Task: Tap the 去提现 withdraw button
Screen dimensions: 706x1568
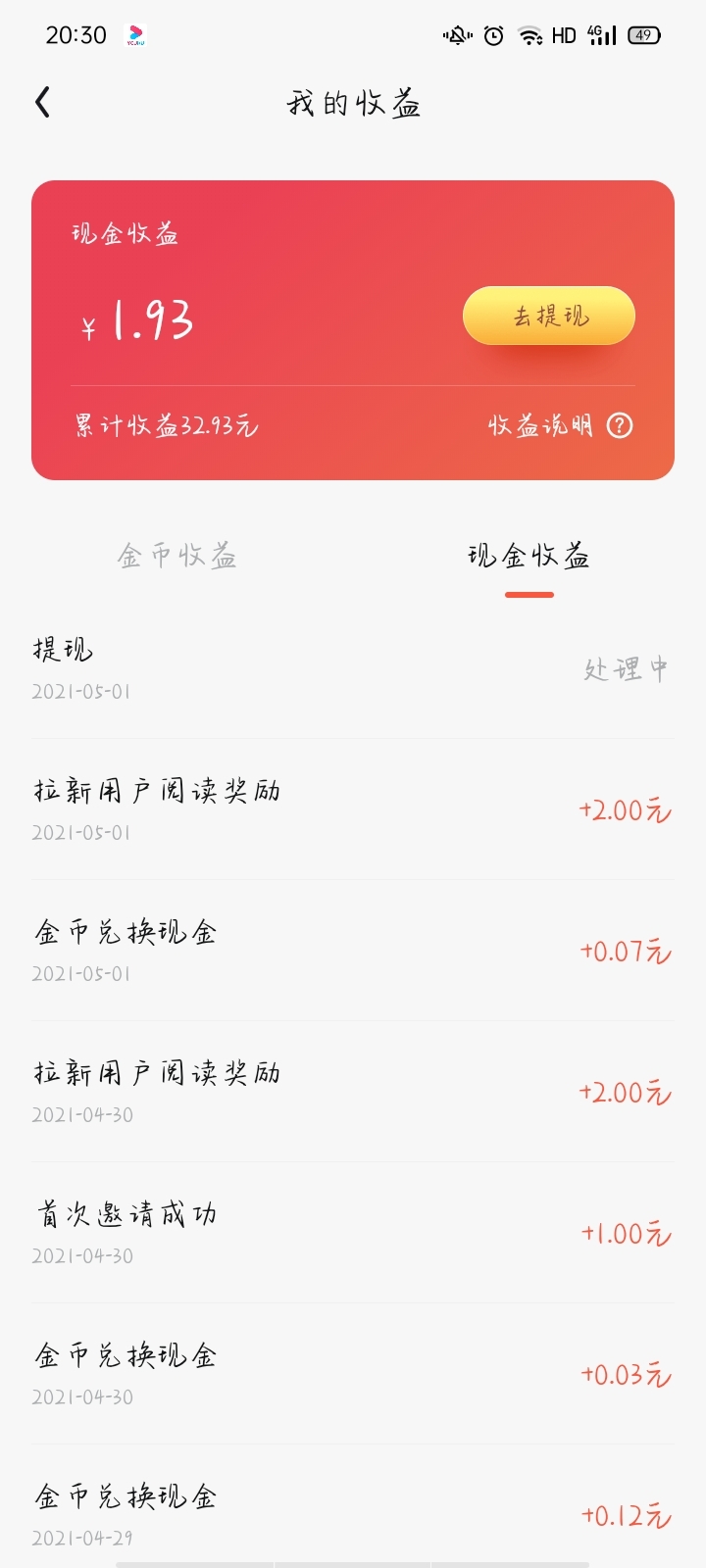Action: [549, 316]
